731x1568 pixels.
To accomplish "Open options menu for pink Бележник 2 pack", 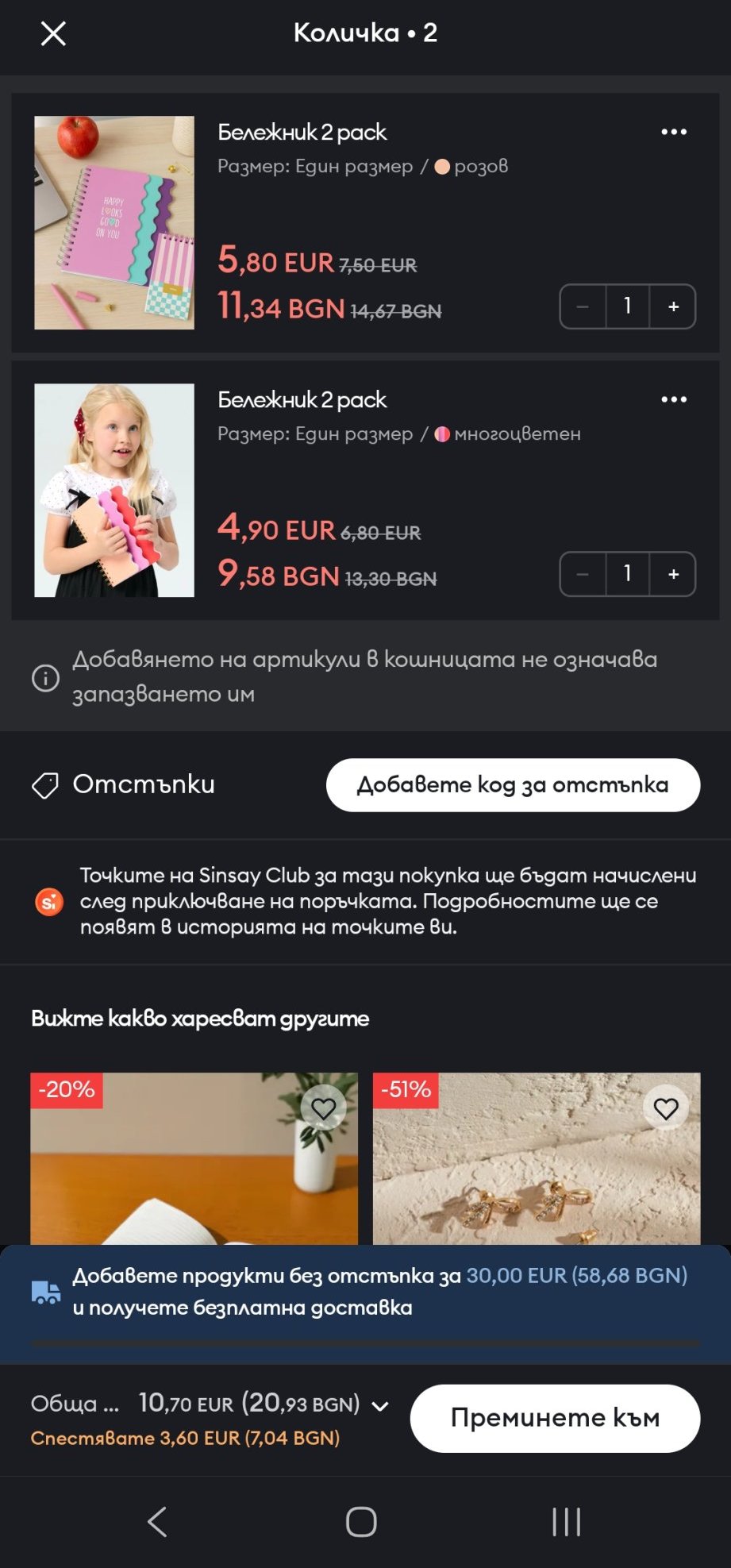I will [x=674, y=132].
